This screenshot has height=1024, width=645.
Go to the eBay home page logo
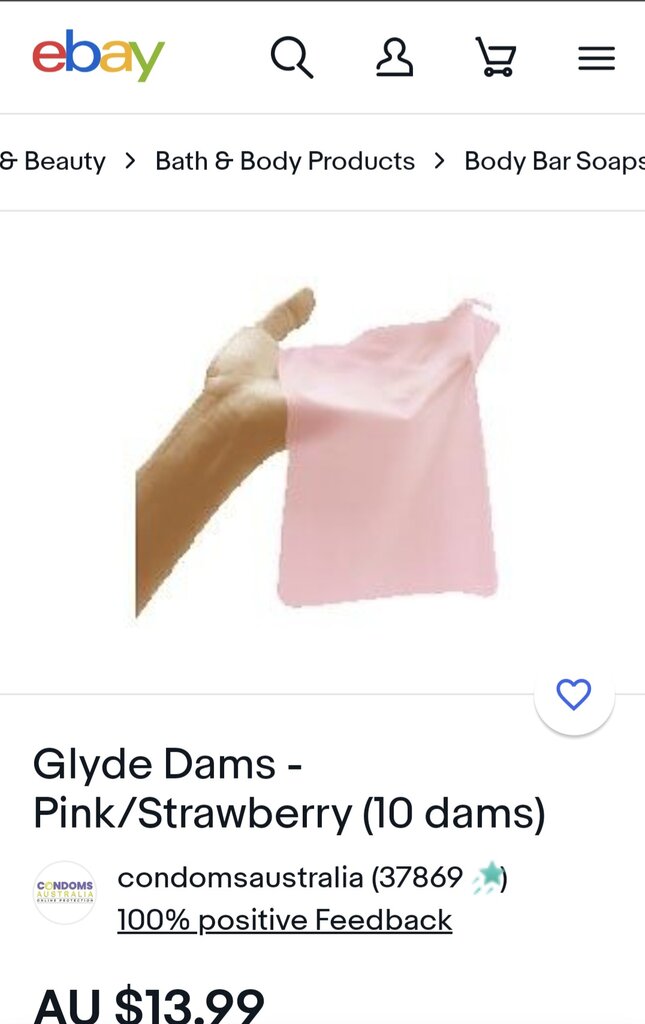pyautogui.click(x=98, y=57)
